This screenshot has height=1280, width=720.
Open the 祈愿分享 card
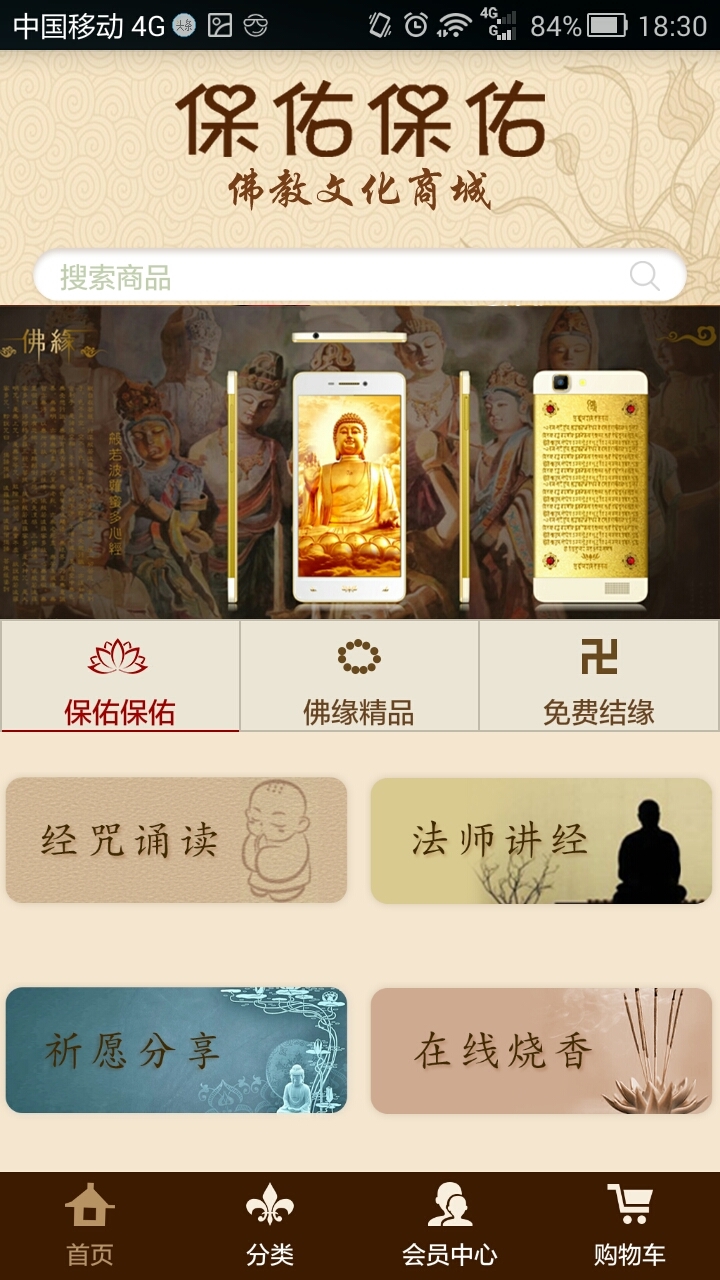pos(176,1050)
